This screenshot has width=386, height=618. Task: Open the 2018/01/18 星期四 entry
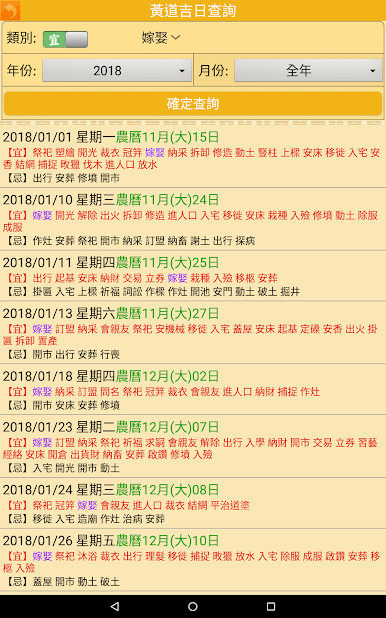193,389
